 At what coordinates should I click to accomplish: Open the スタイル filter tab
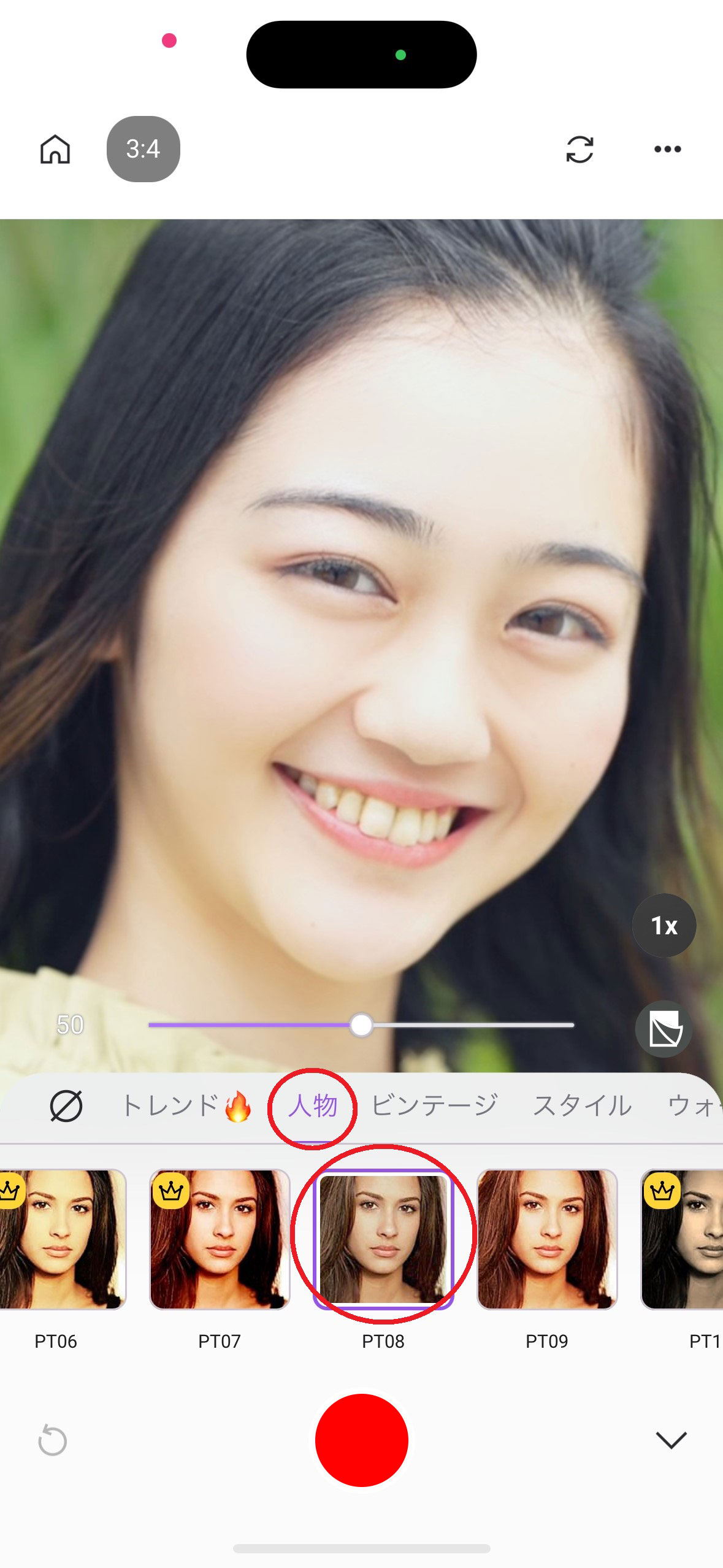(x=581, y=1106)
